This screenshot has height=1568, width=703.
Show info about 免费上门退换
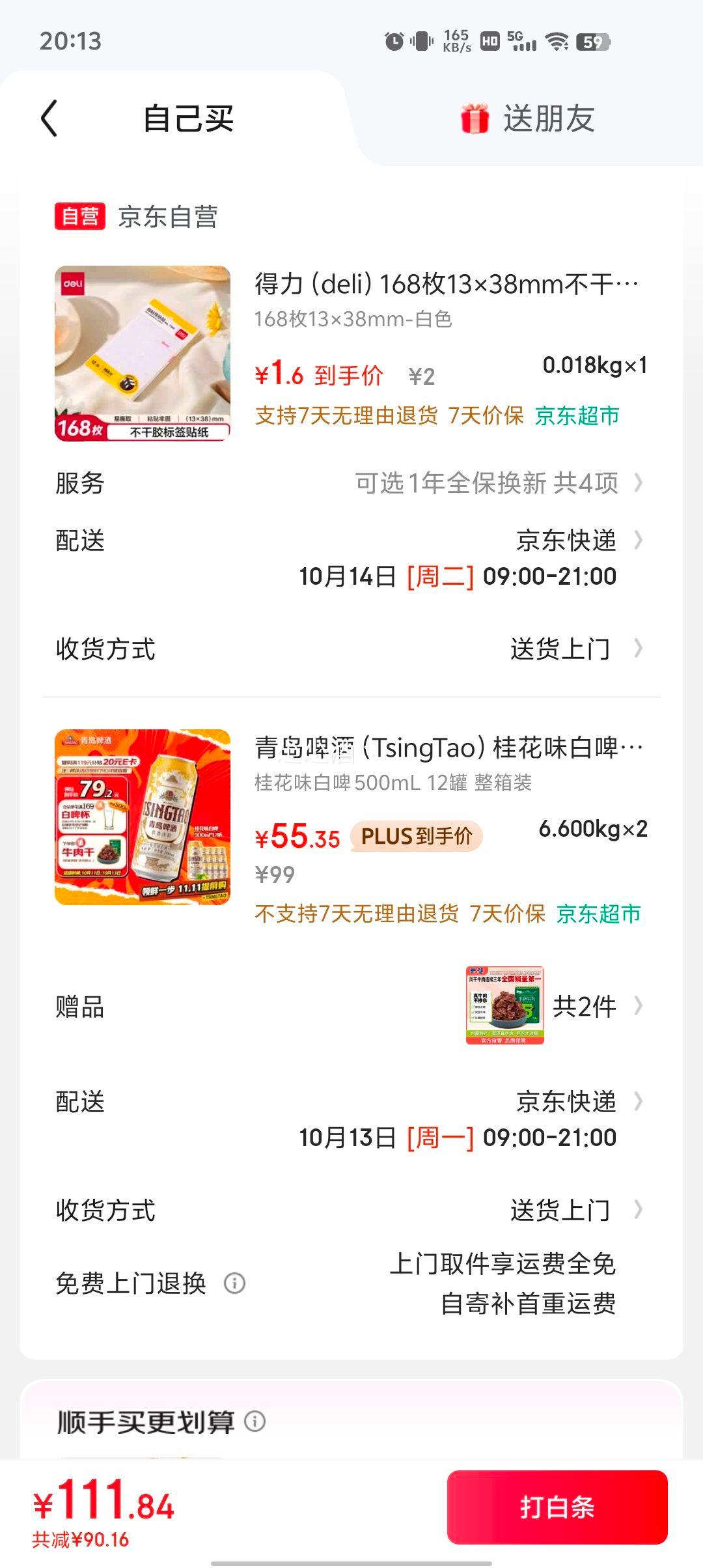click(234, 1283)
